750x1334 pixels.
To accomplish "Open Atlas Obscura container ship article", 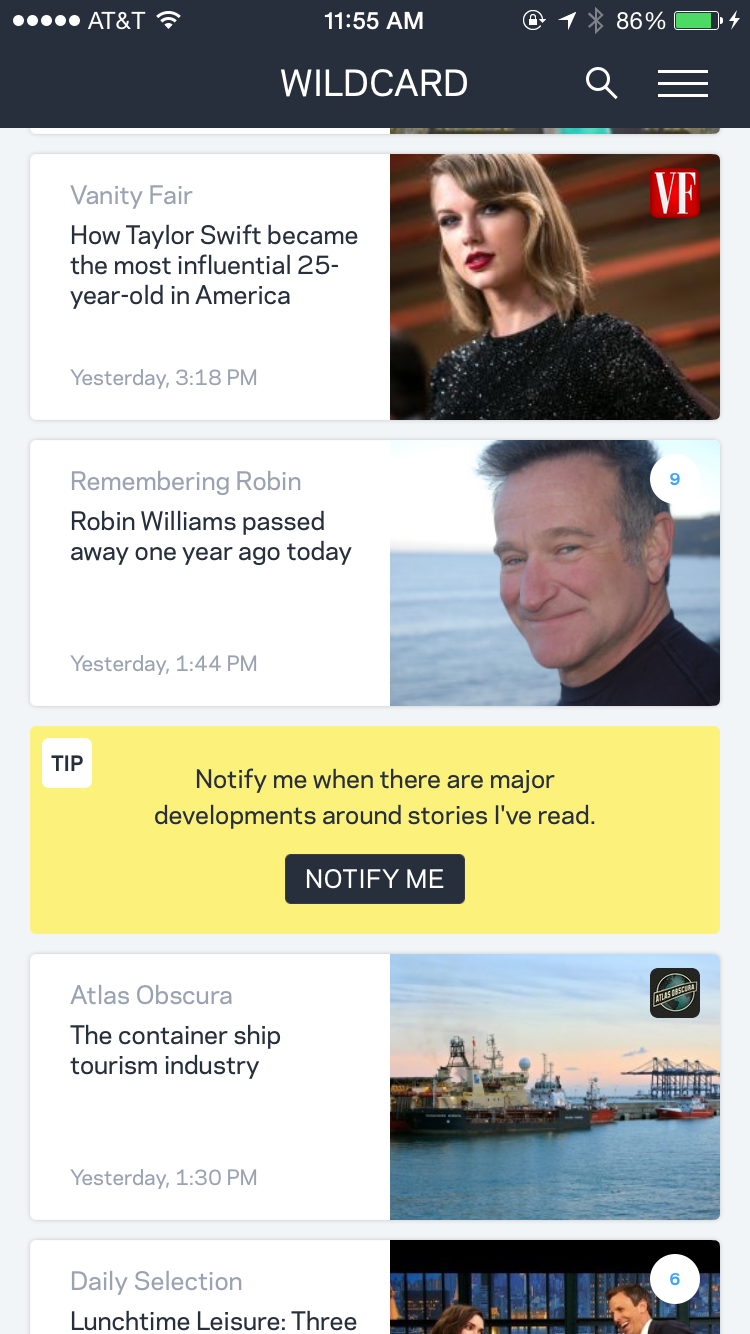I will coord(176,1051).
